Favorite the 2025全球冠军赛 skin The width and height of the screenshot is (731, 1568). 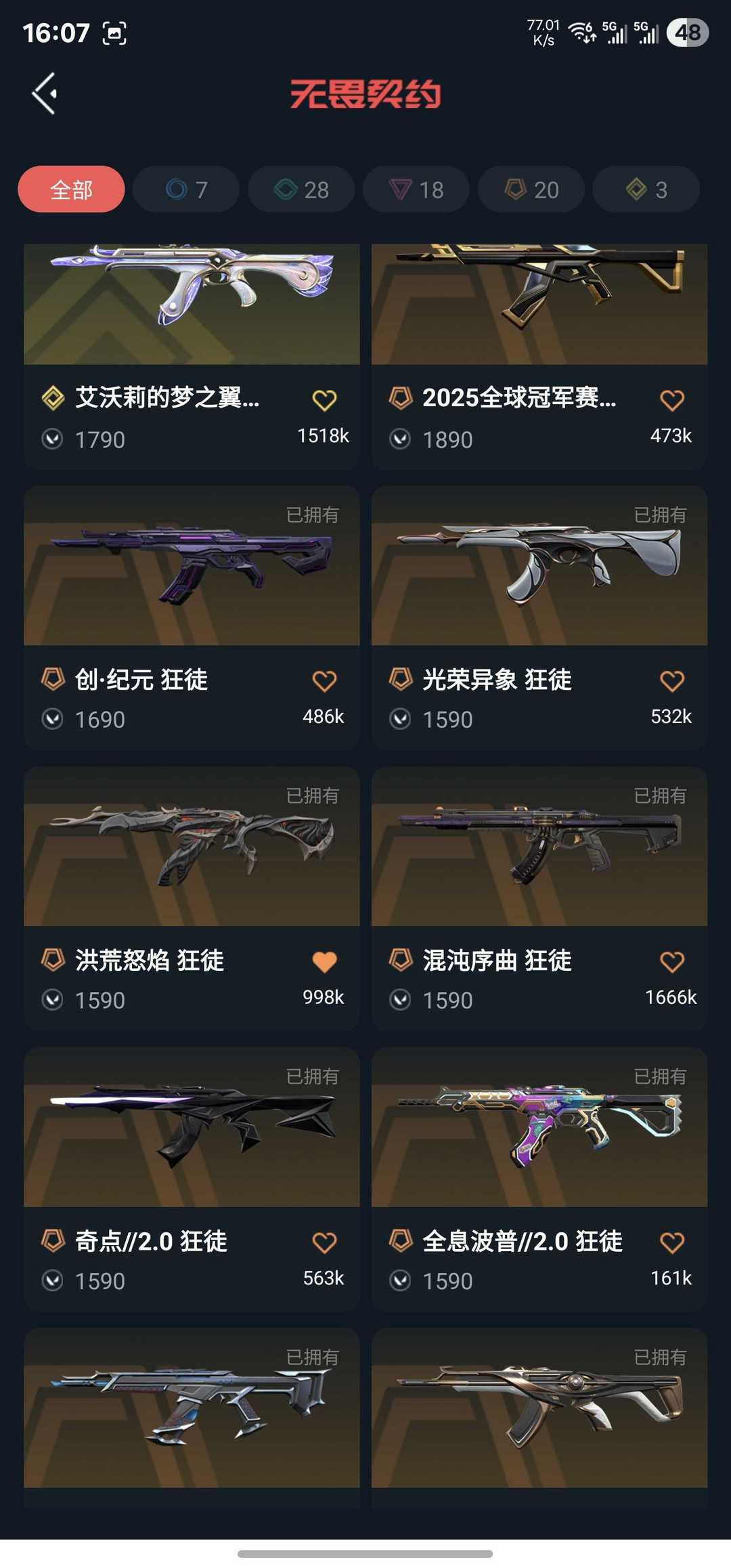pos(671,400)
